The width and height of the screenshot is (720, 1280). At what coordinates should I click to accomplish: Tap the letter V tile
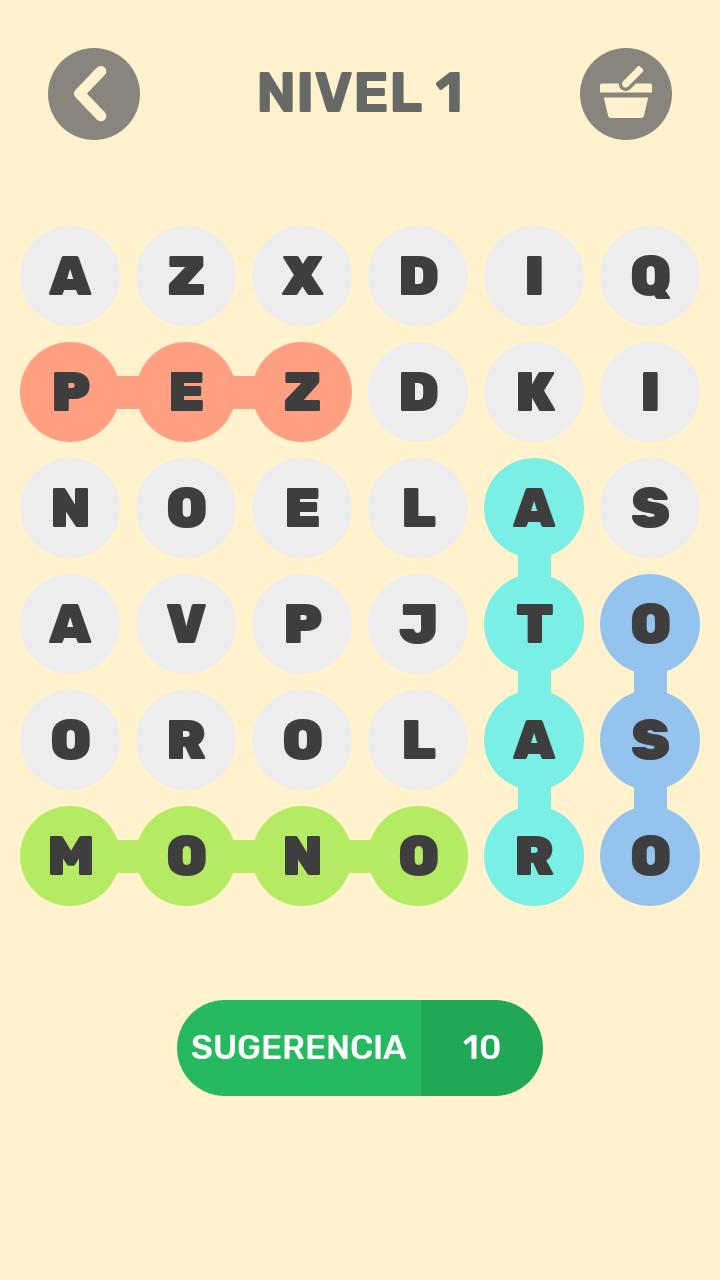(x=186, y=624)
